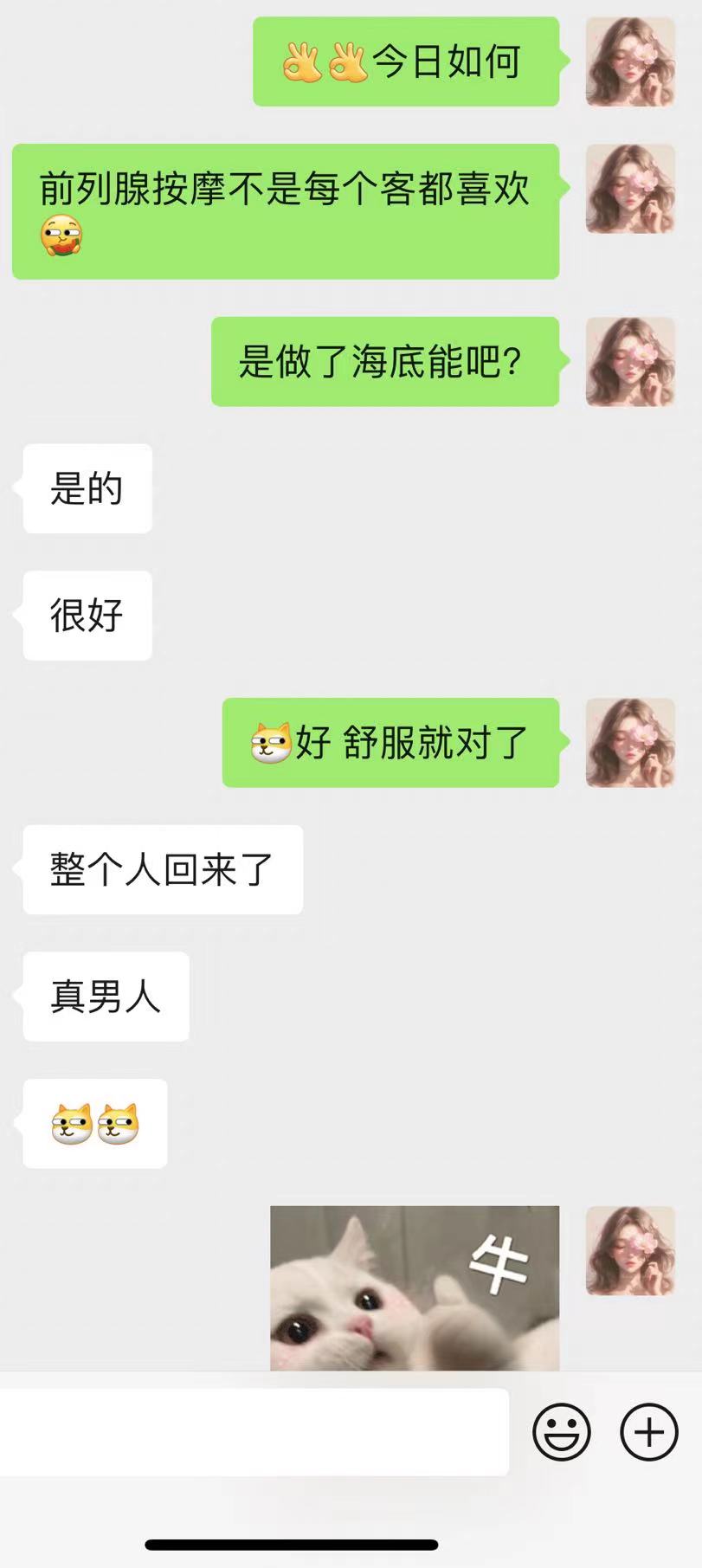Open sender's avatar beside 今日如何 message
702x1568 pixels.
point(630,61)
